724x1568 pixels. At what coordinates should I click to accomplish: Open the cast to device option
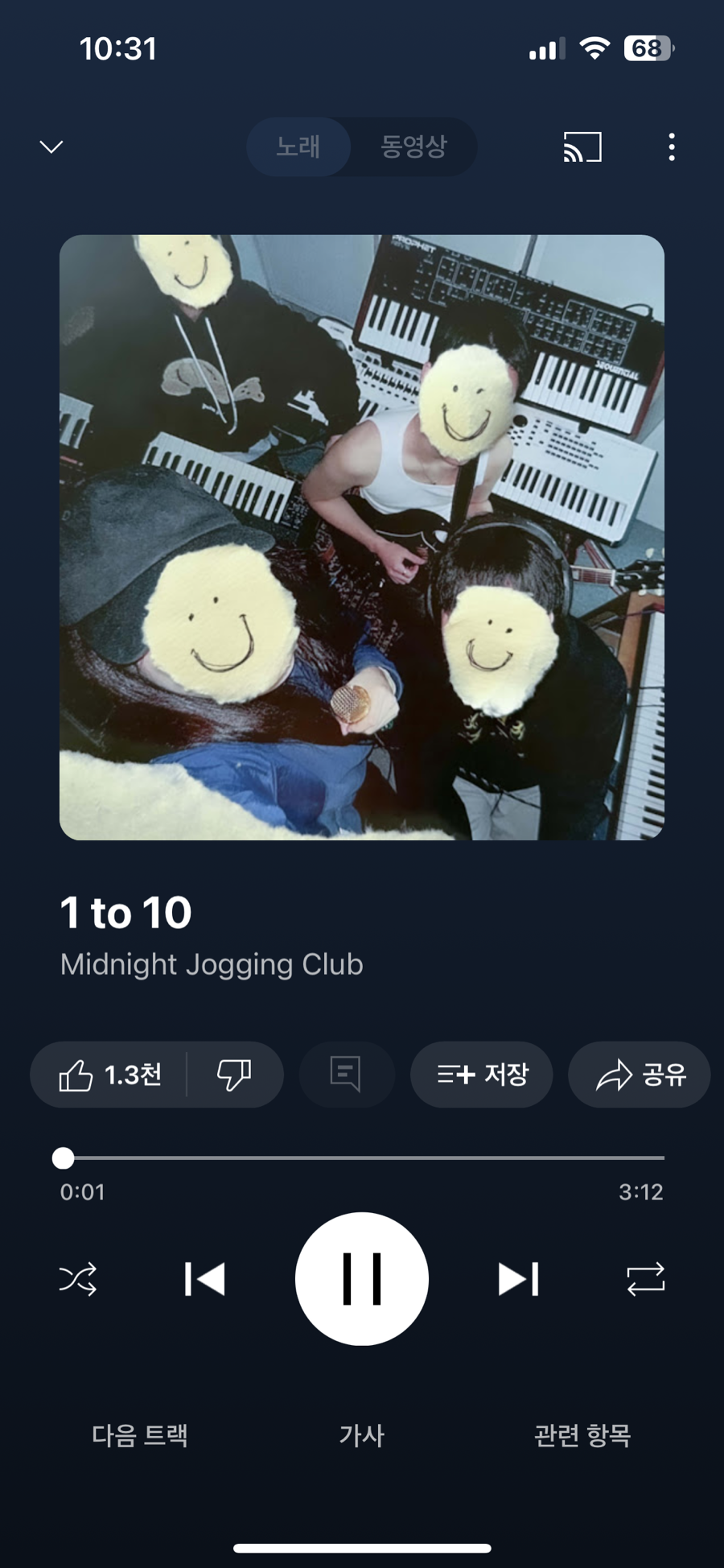pos(582,147)
